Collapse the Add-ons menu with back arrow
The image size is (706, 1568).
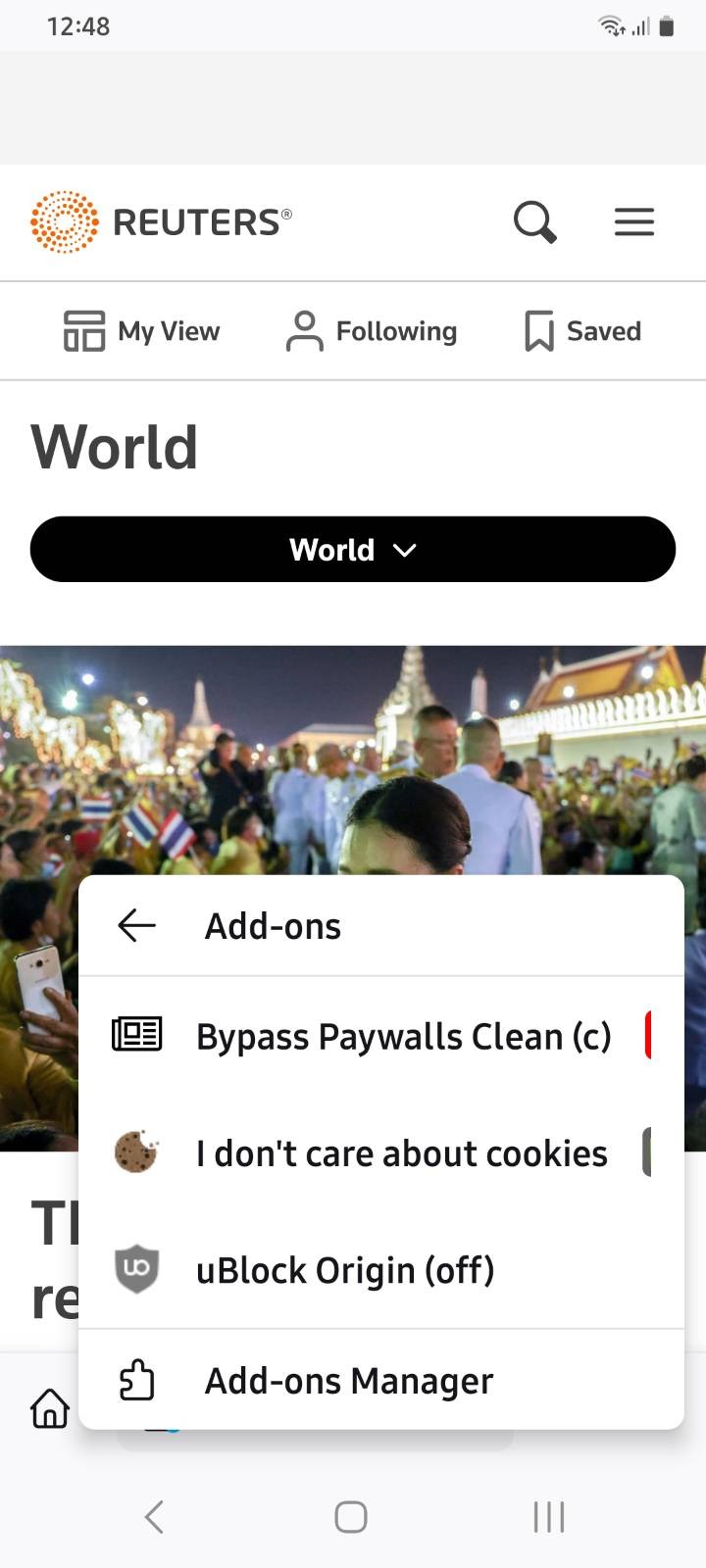click(x=135, y=925)
